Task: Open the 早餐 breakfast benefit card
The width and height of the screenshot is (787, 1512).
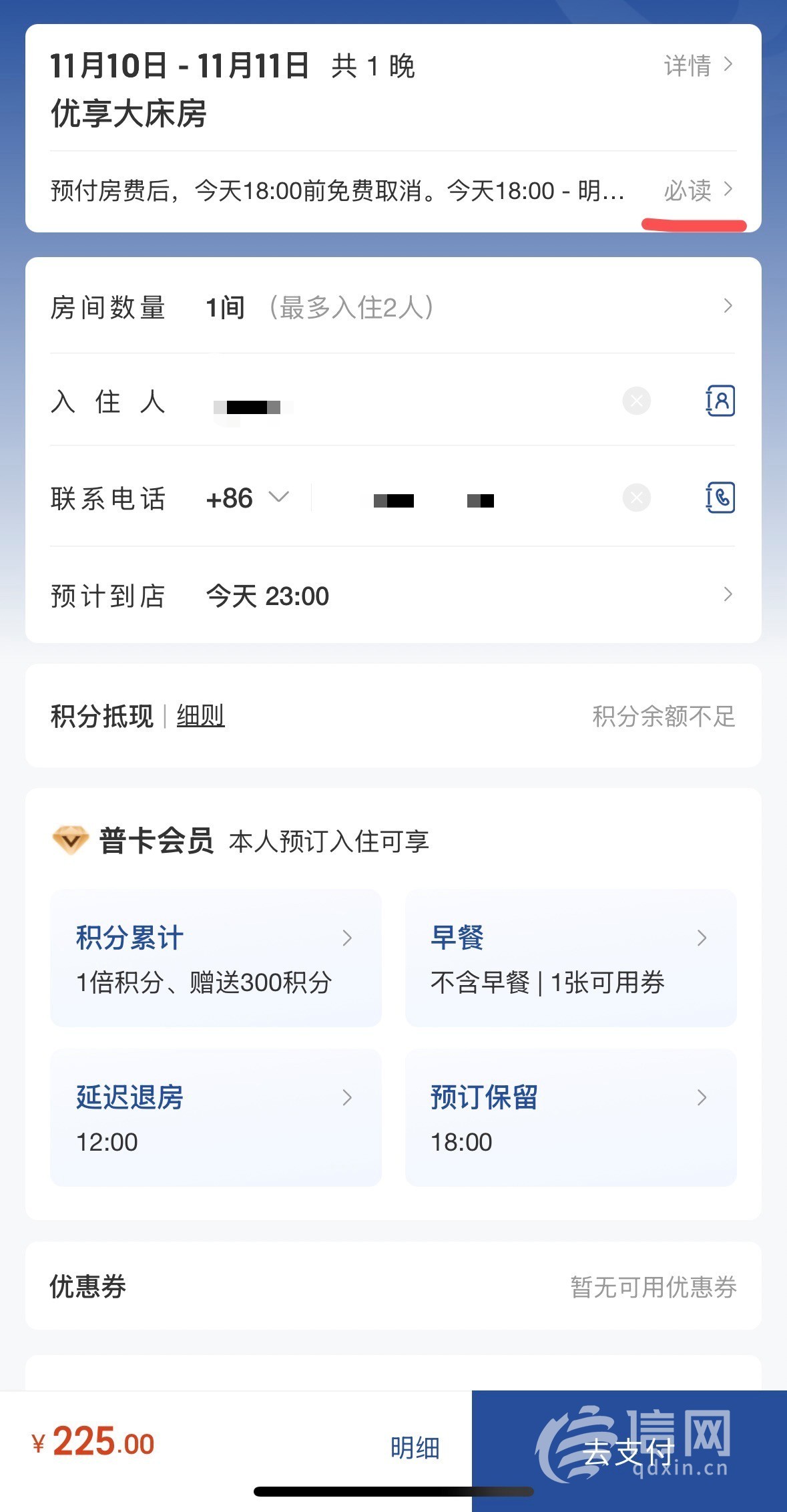Action: click(x=571, y=958)
